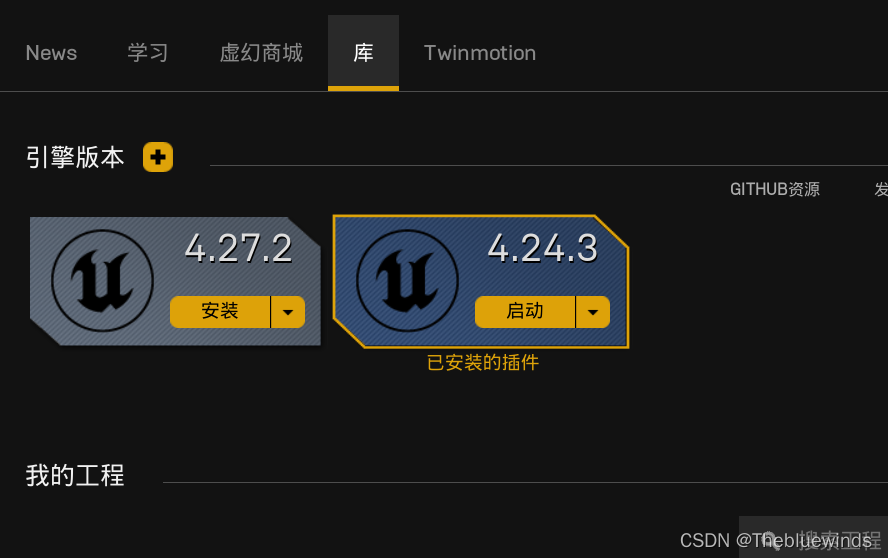Add a new engine version with plus icon
Image resolution: width=888 pixels, height=558 pixels.
[x=158, y=157]
